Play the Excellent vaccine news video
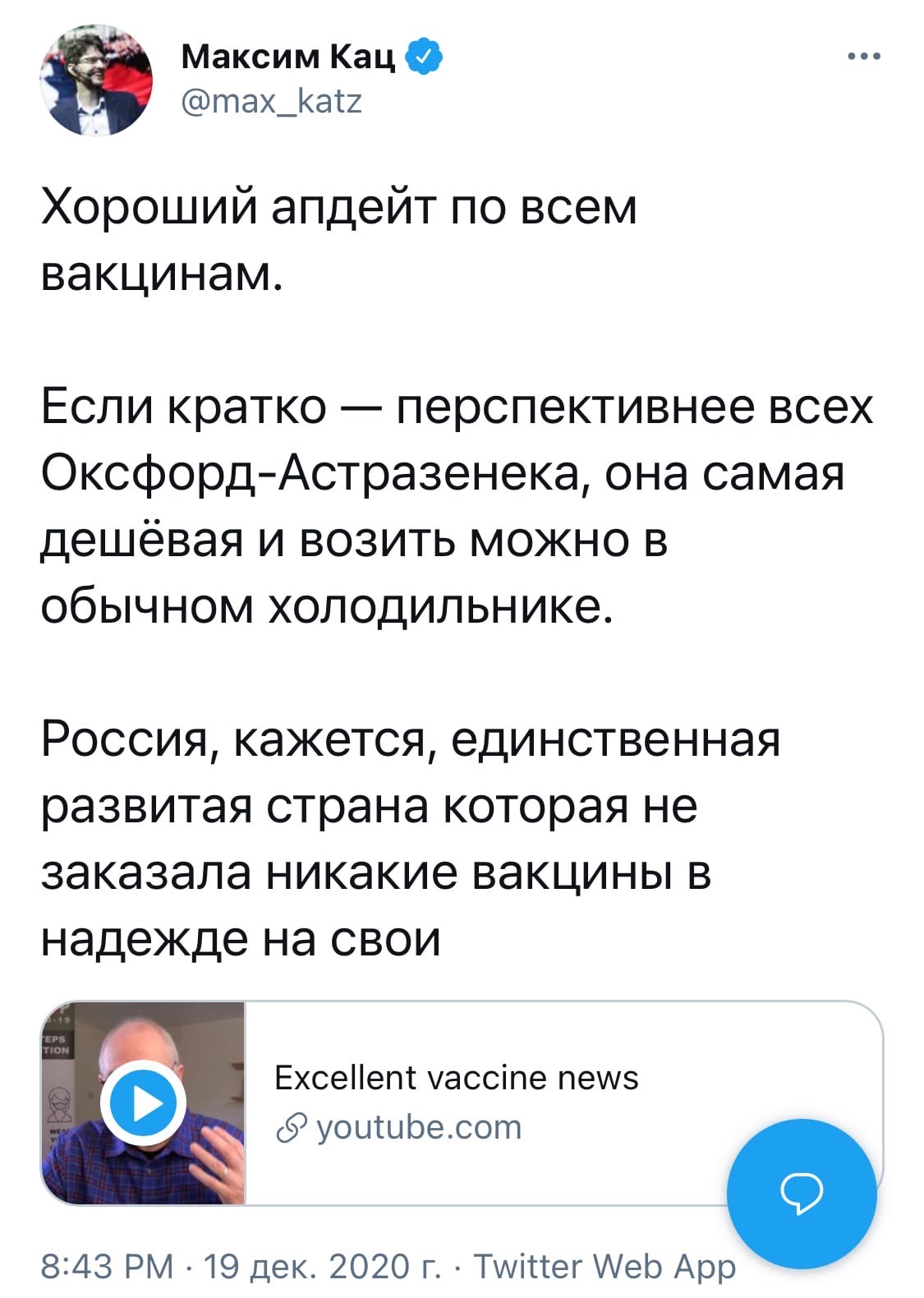 click(x=143, y=1103)
